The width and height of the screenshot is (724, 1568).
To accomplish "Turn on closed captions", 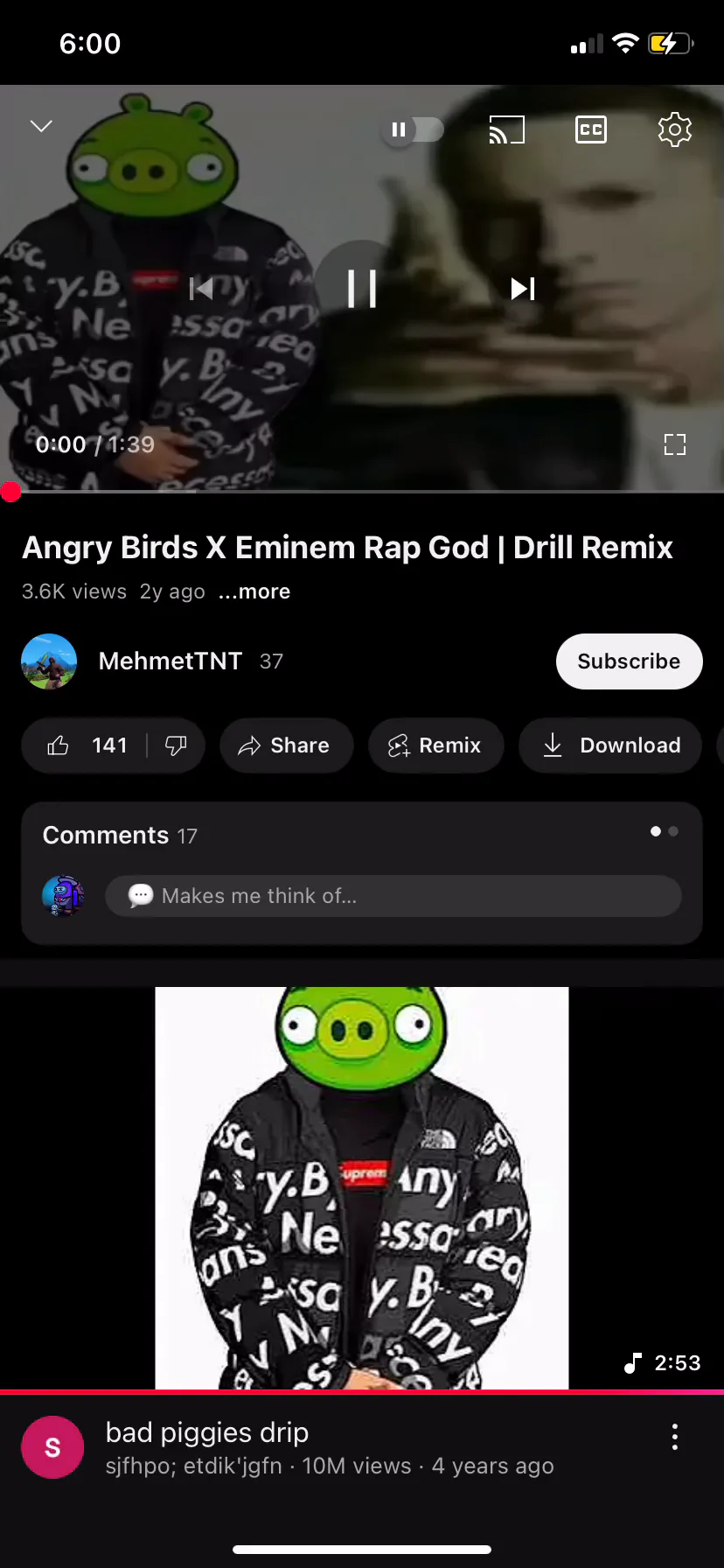I will click(591, 129).
